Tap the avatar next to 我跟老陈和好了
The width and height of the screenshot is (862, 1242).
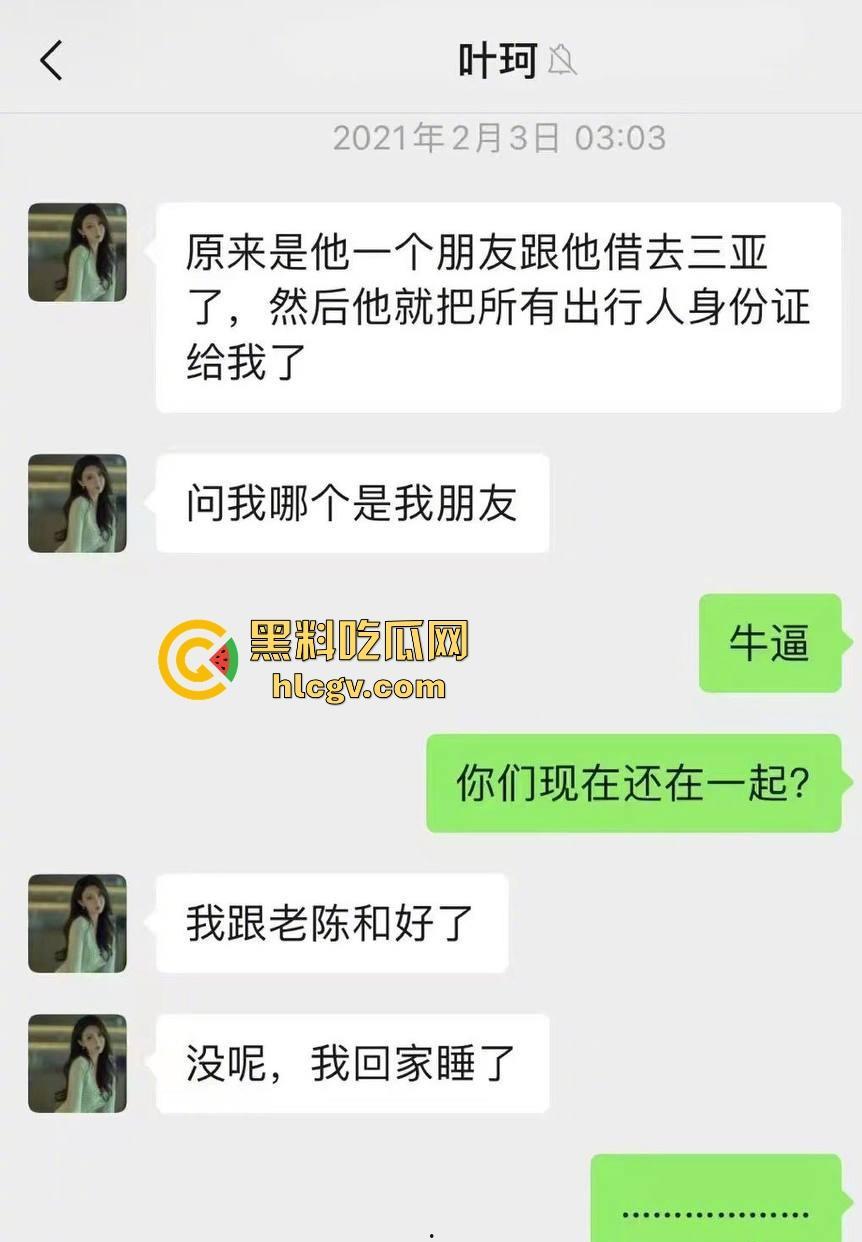(x=77, y=924)
